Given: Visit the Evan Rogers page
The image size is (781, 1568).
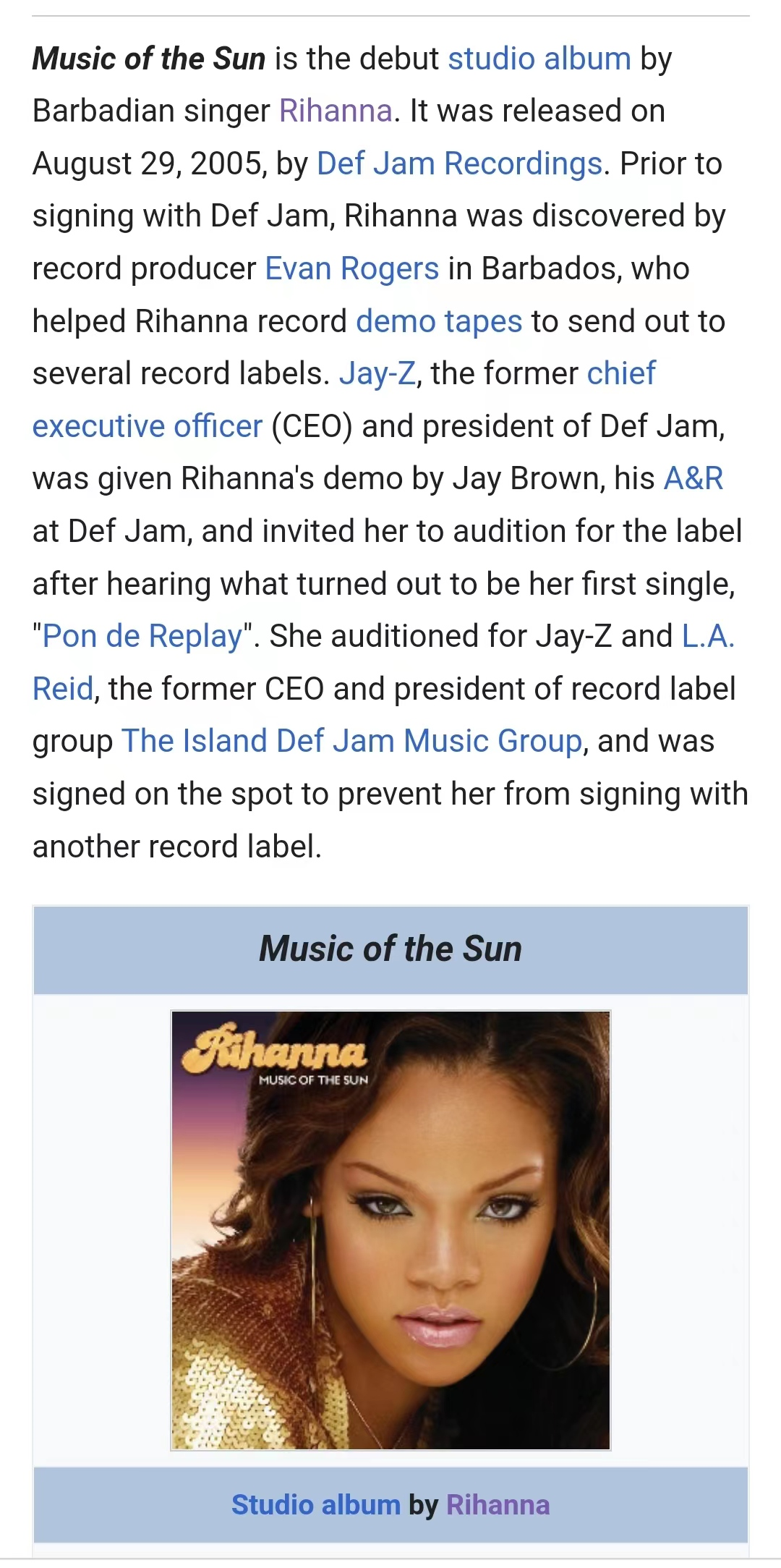Looking at the screenshot, I should coord(351,268).
